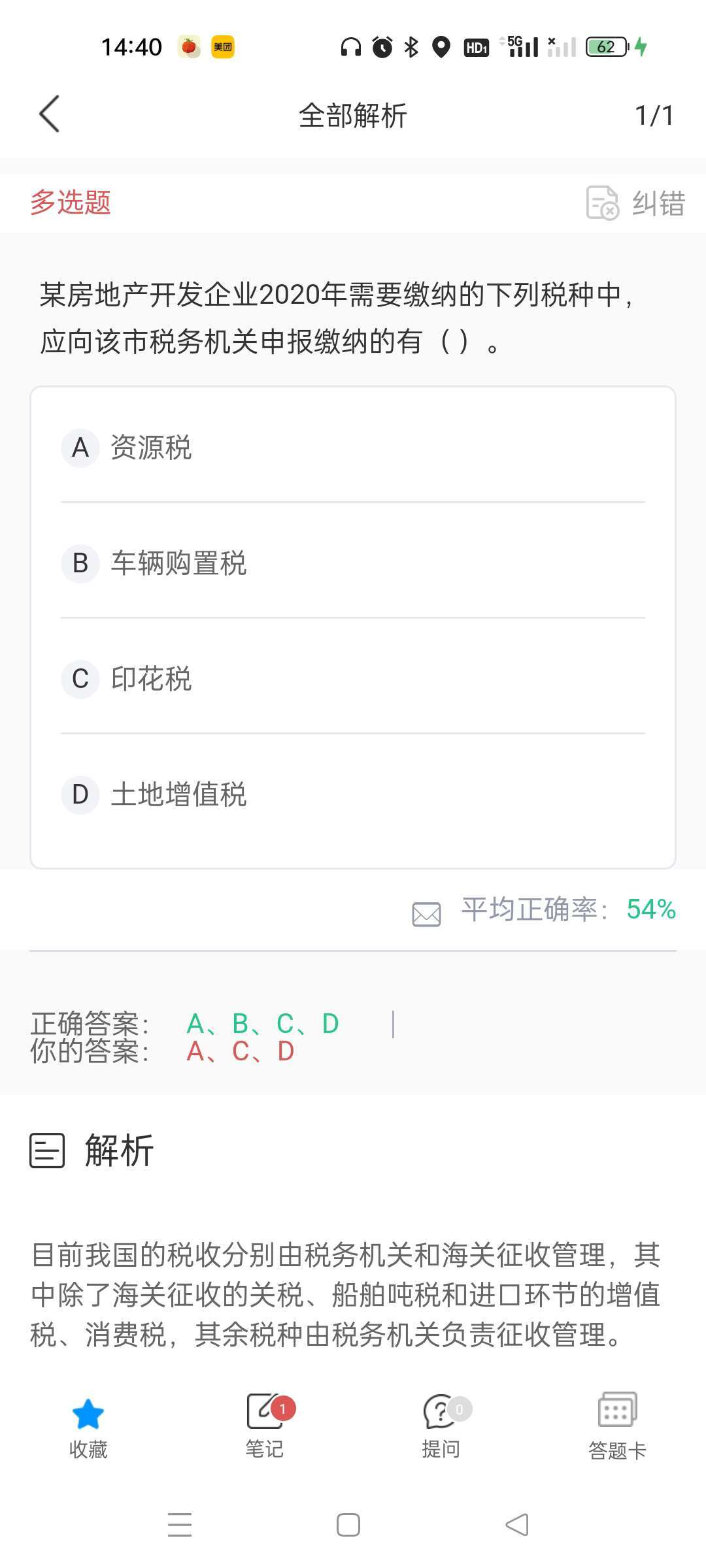Viewport: 706px width, 1568px height.
Task: Tap the envelope icon beside 平均正确率
Action: 426,913
